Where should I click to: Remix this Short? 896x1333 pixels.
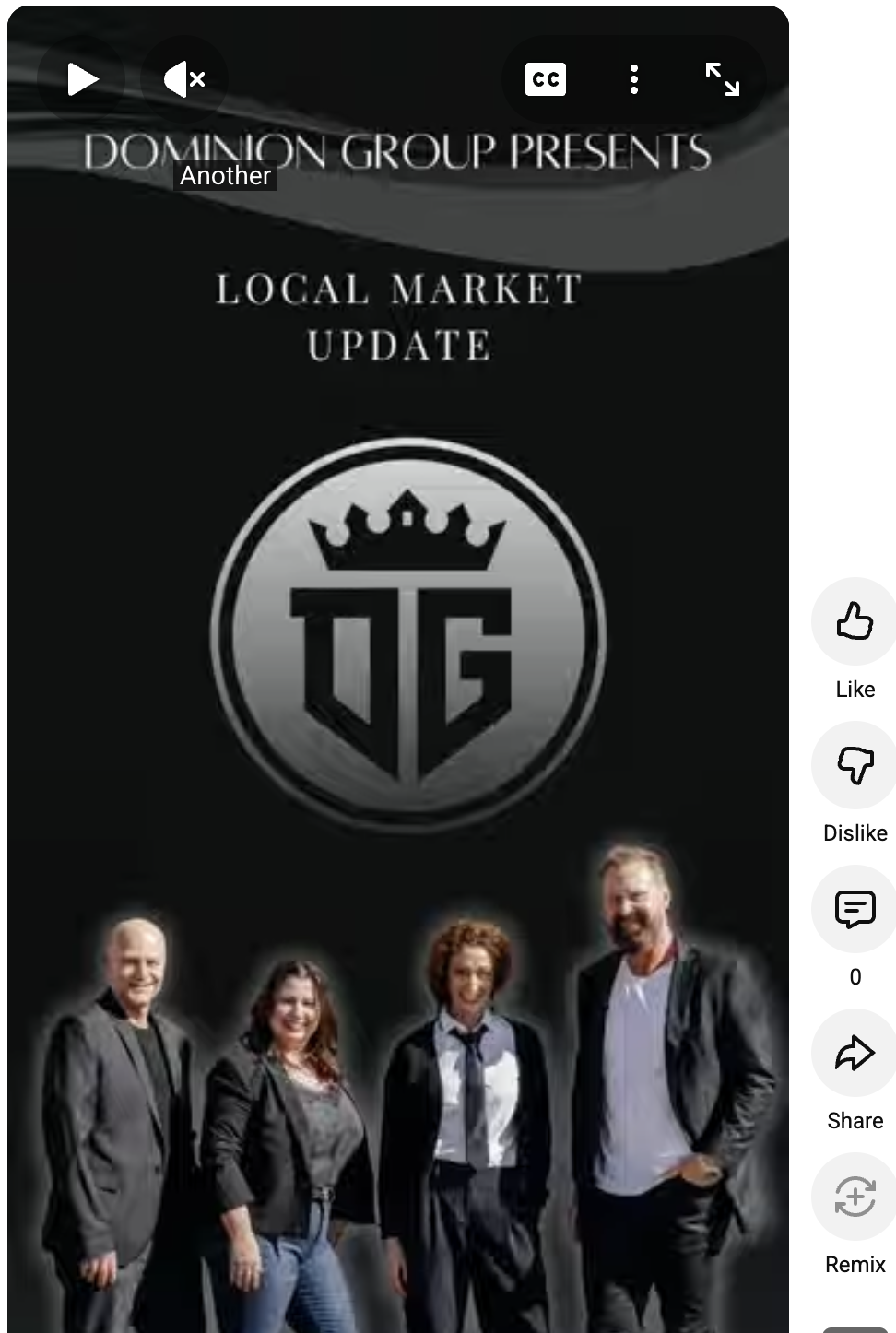click(855, 1197)
